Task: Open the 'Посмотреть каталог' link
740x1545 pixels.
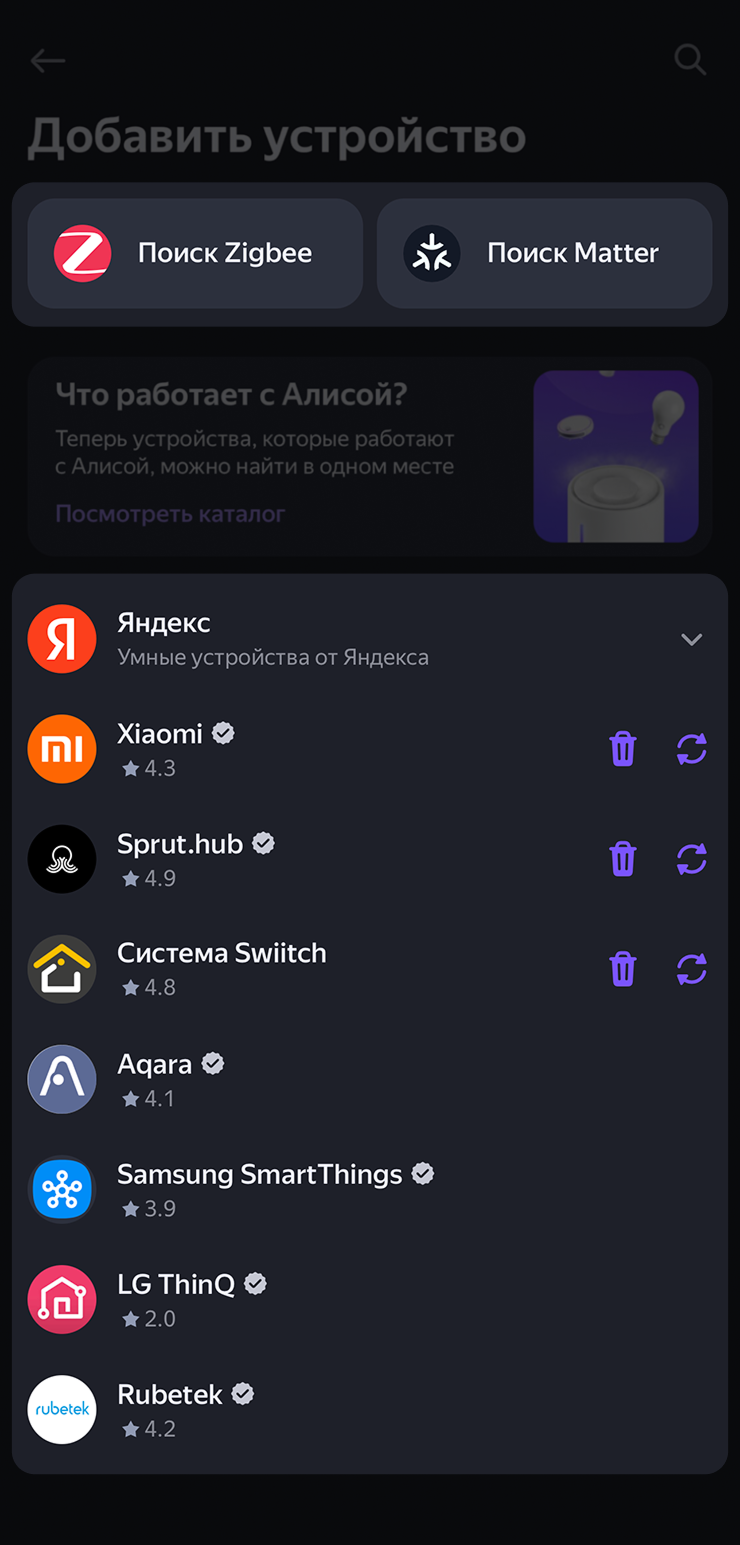Action: [170, 514]
